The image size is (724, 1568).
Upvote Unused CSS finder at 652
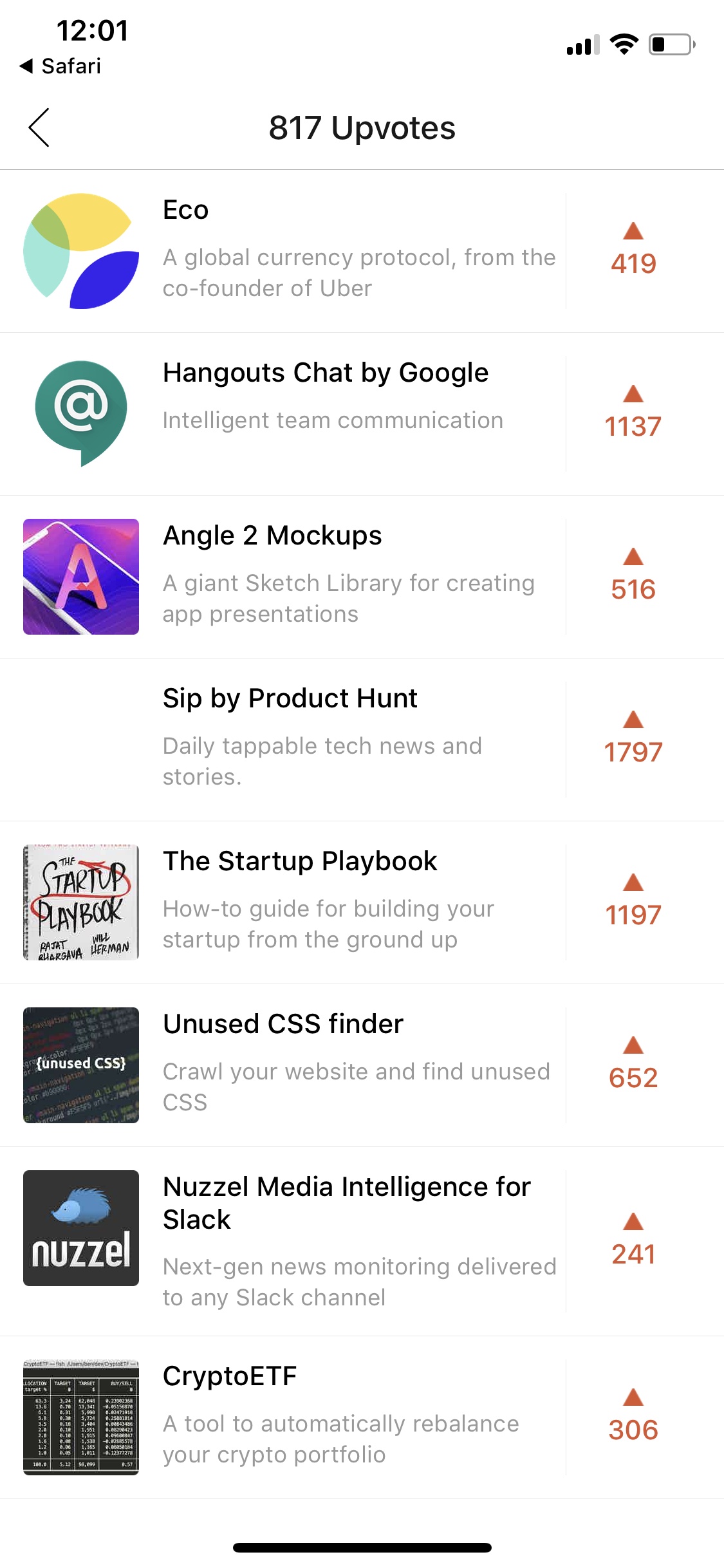click(633, 1065)
